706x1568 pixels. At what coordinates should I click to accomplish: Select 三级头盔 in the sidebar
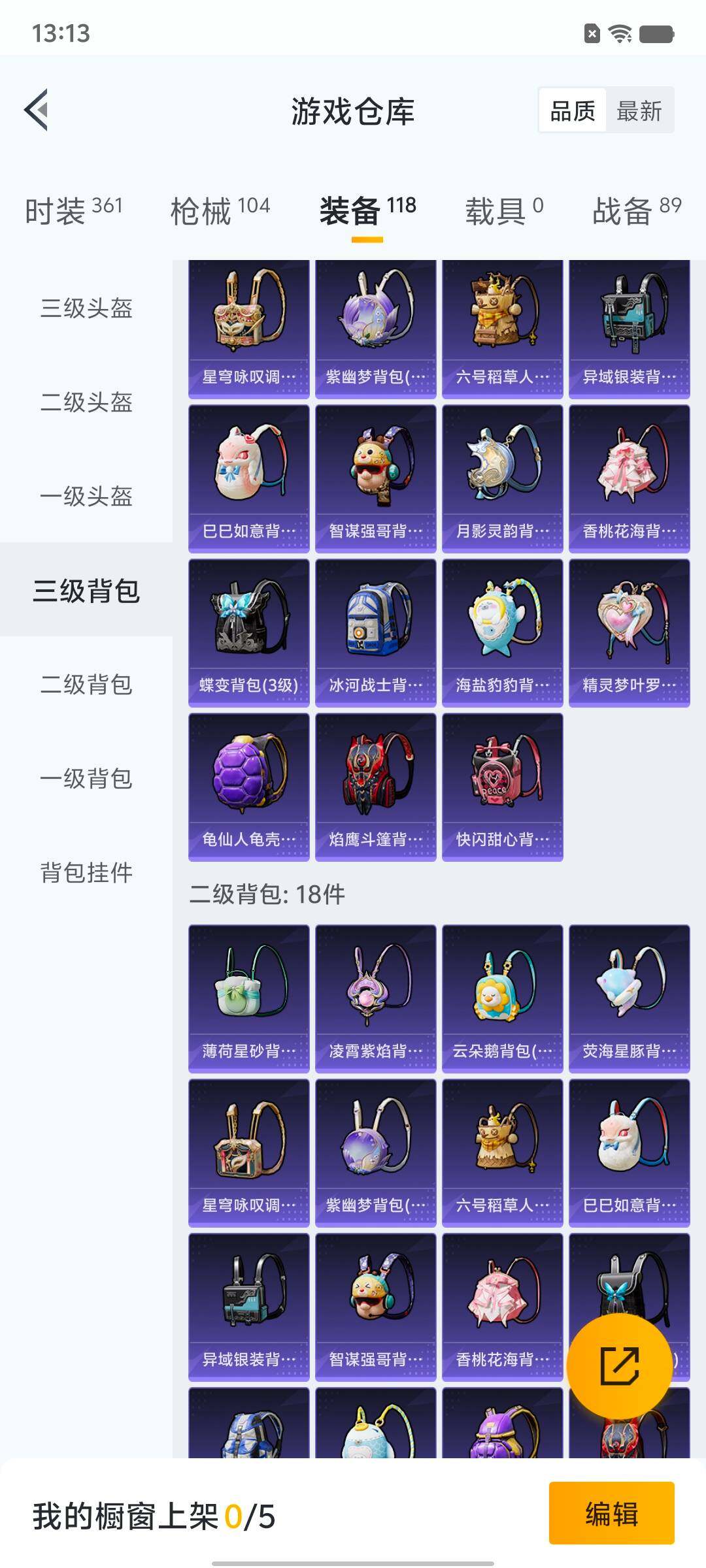[x=86, y=308]
